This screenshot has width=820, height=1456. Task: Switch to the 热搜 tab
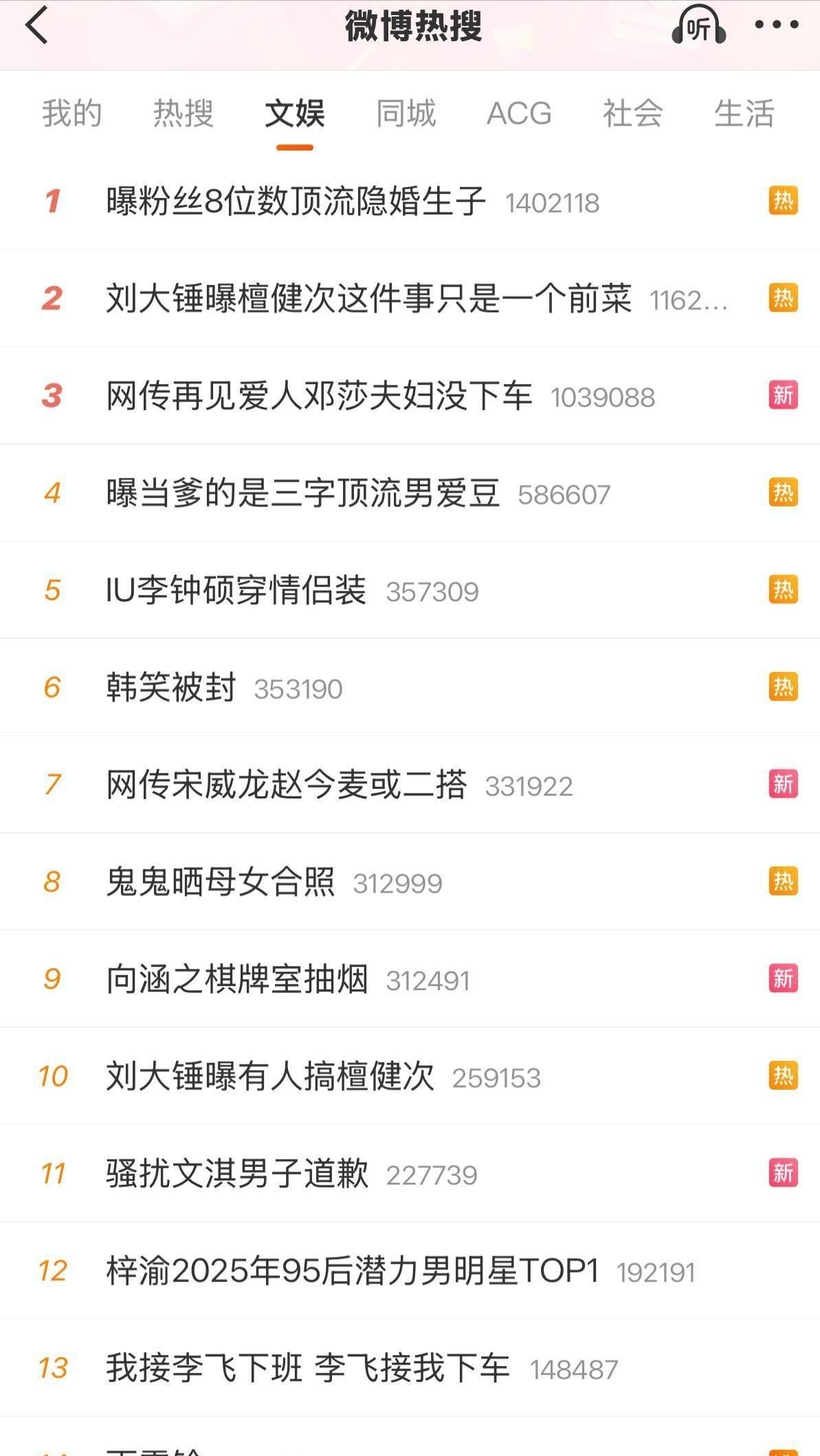[x=184, y=113]
